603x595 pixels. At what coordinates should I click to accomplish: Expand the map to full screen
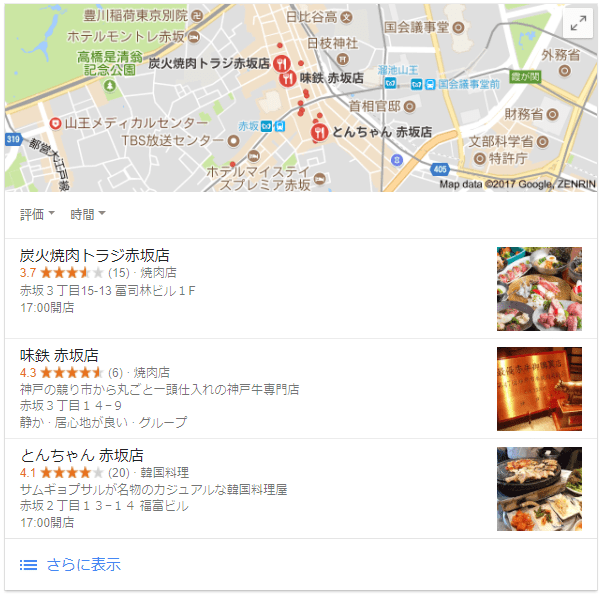tap(578, 26)
